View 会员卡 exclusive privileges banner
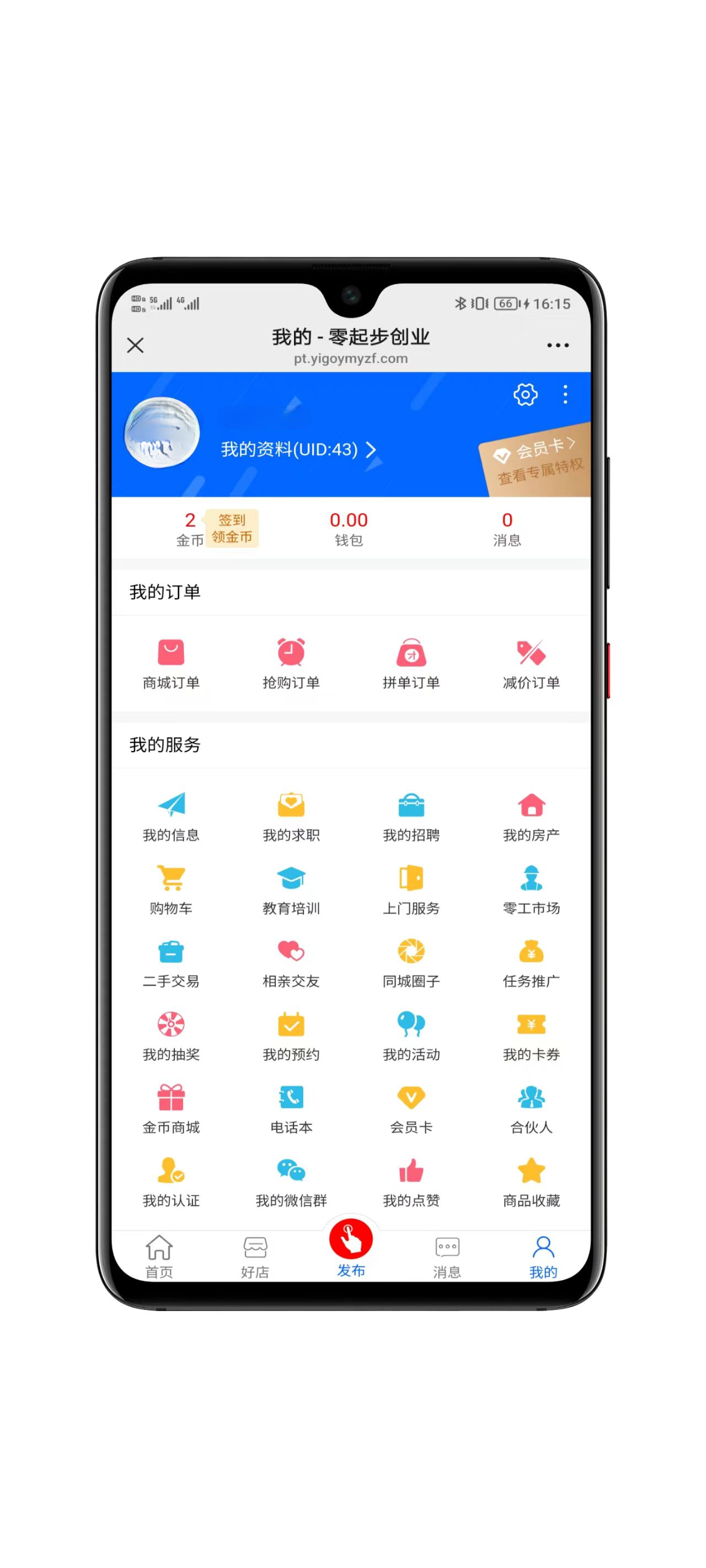The image size is (706, 1568). pyautogui.click(x=537, y=459)
